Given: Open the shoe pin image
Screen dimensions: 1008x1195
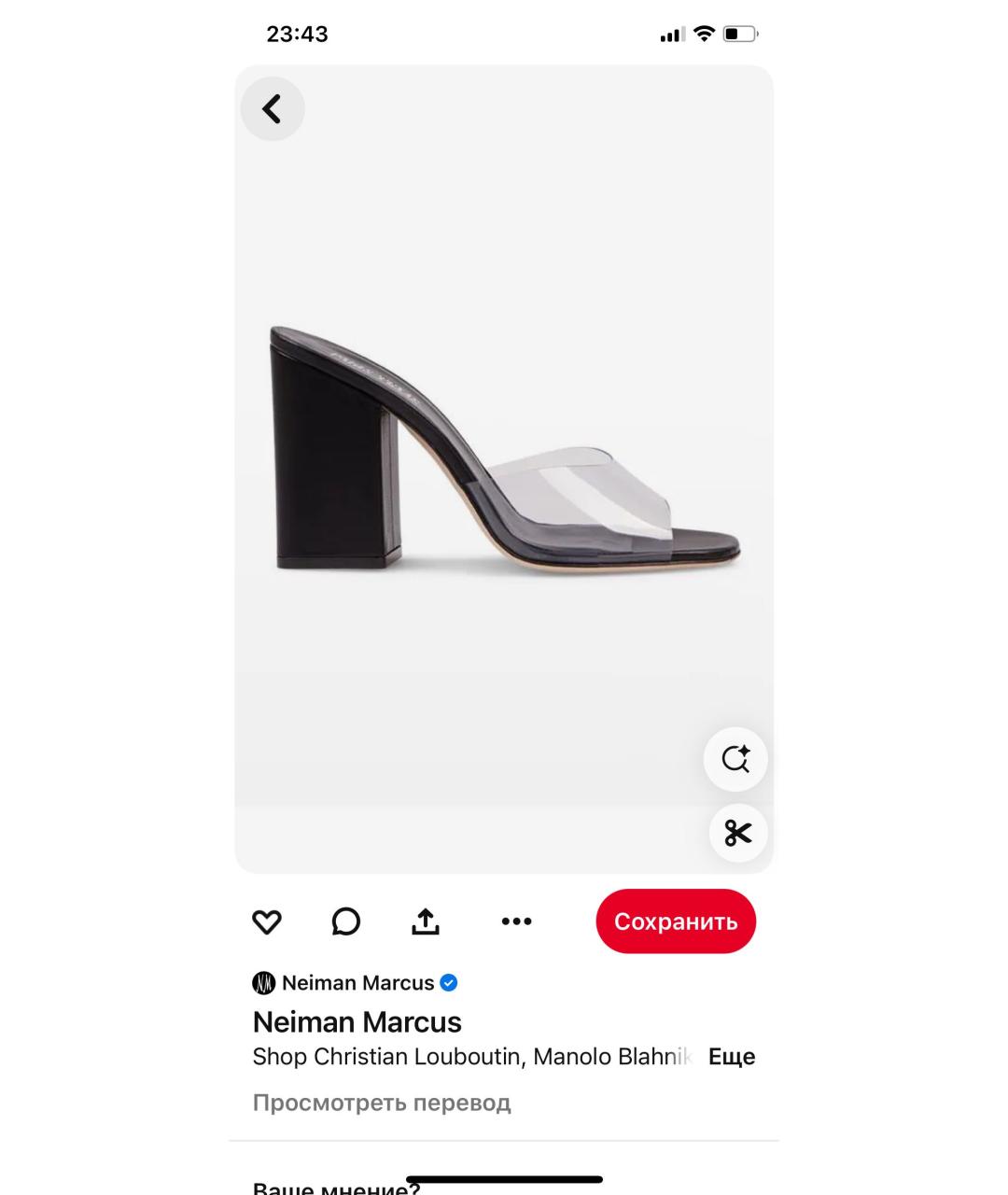Looking at the screenshot, I should [x=504, y=448].
